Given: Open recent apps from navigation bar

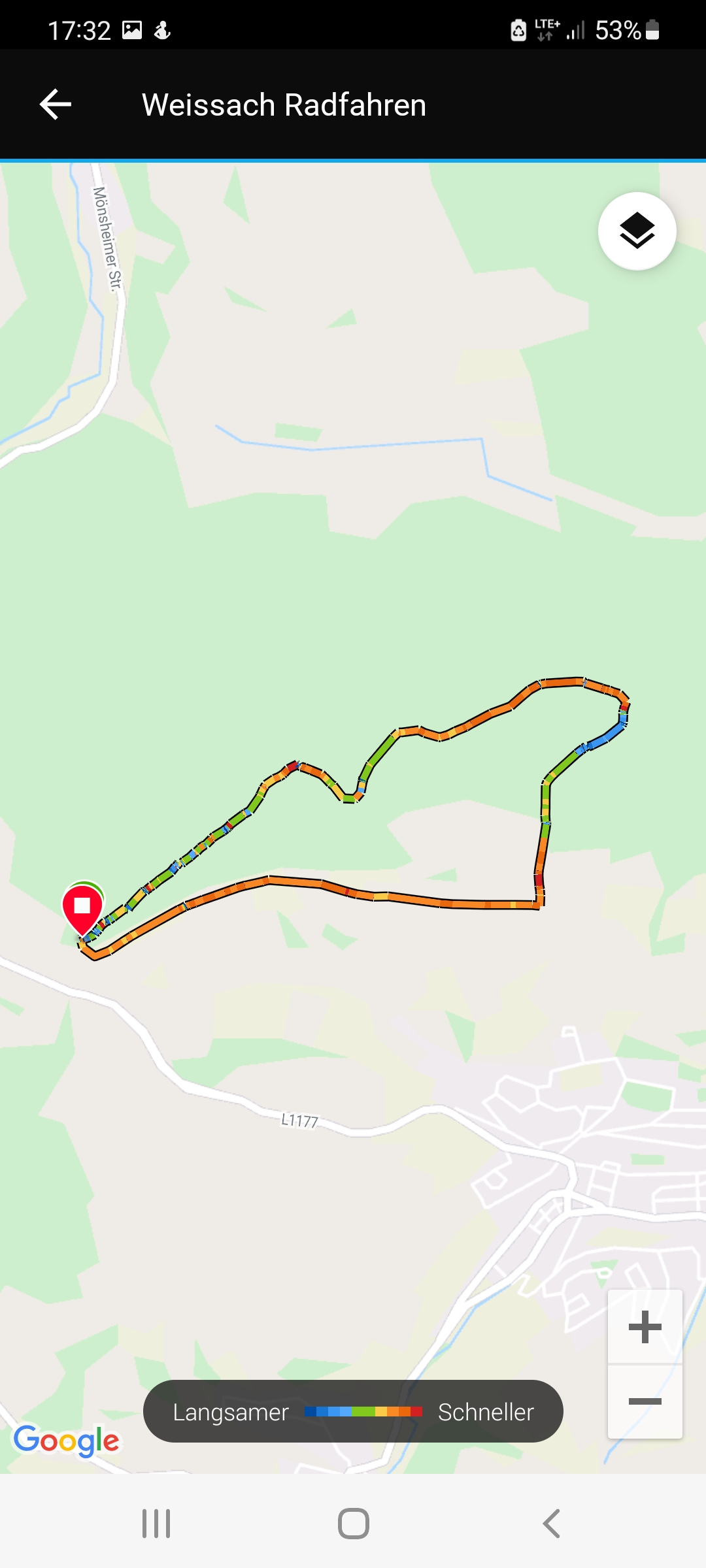Looking at the screenshot, I should [156, 1524].
